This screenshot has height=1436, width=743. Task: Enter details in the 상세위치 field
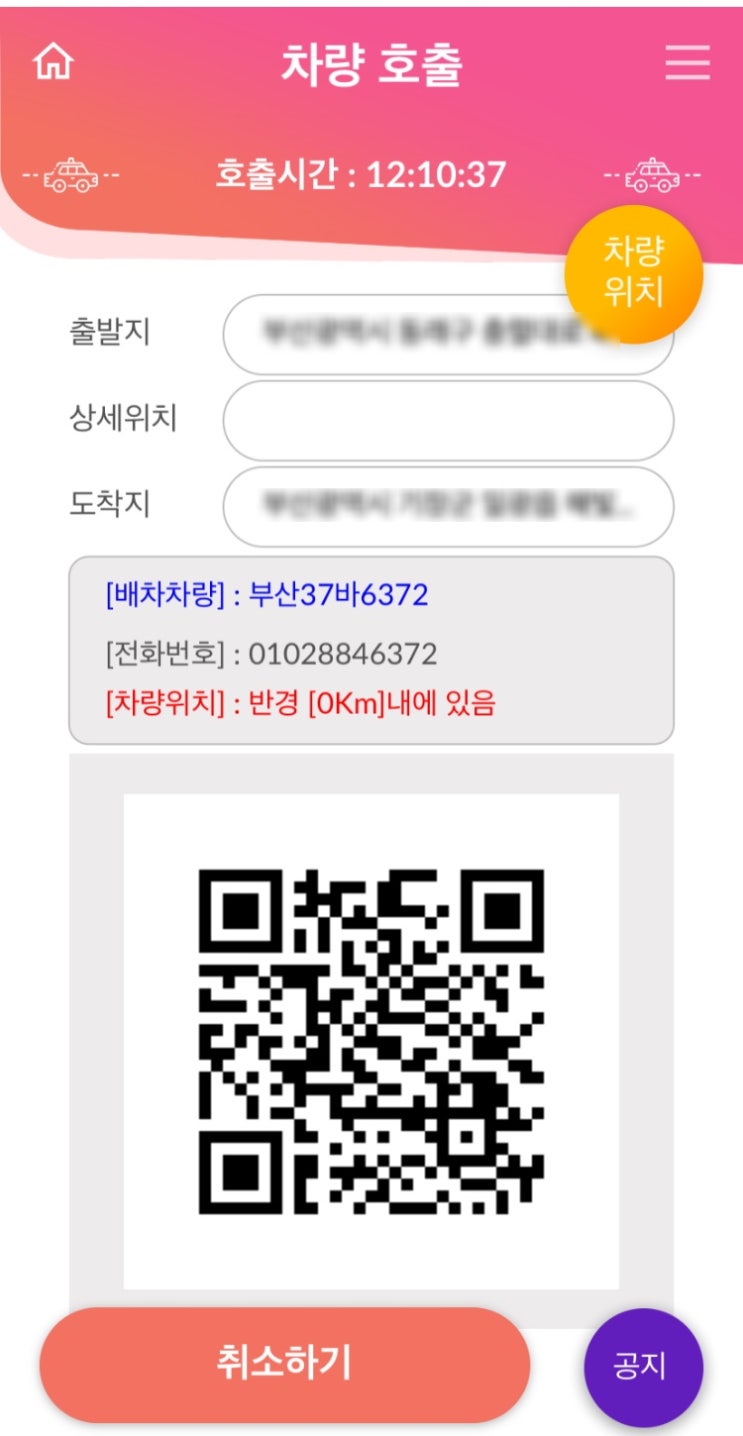pos(448,420)
